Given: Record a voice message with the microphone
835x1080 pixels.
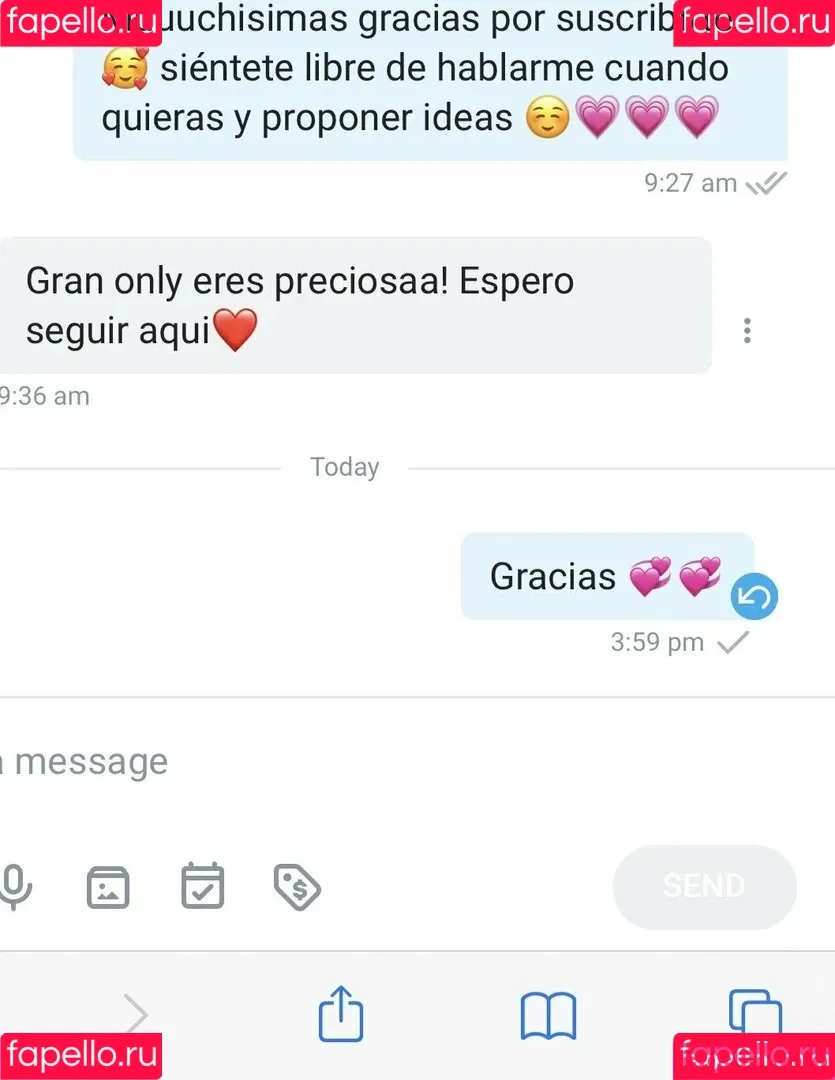Looking at the screenshot, I should [14, 886].
